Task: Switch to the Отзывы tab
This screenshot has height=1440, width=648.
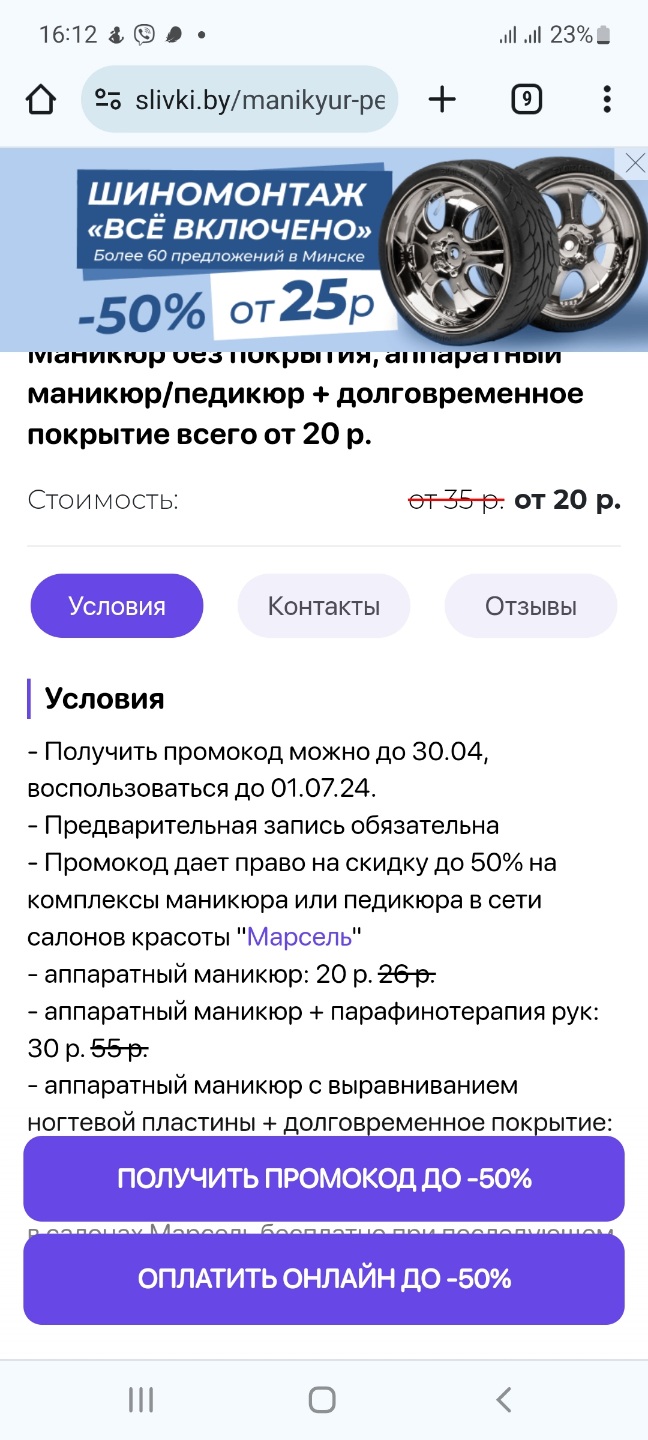Action: [531, 606]
